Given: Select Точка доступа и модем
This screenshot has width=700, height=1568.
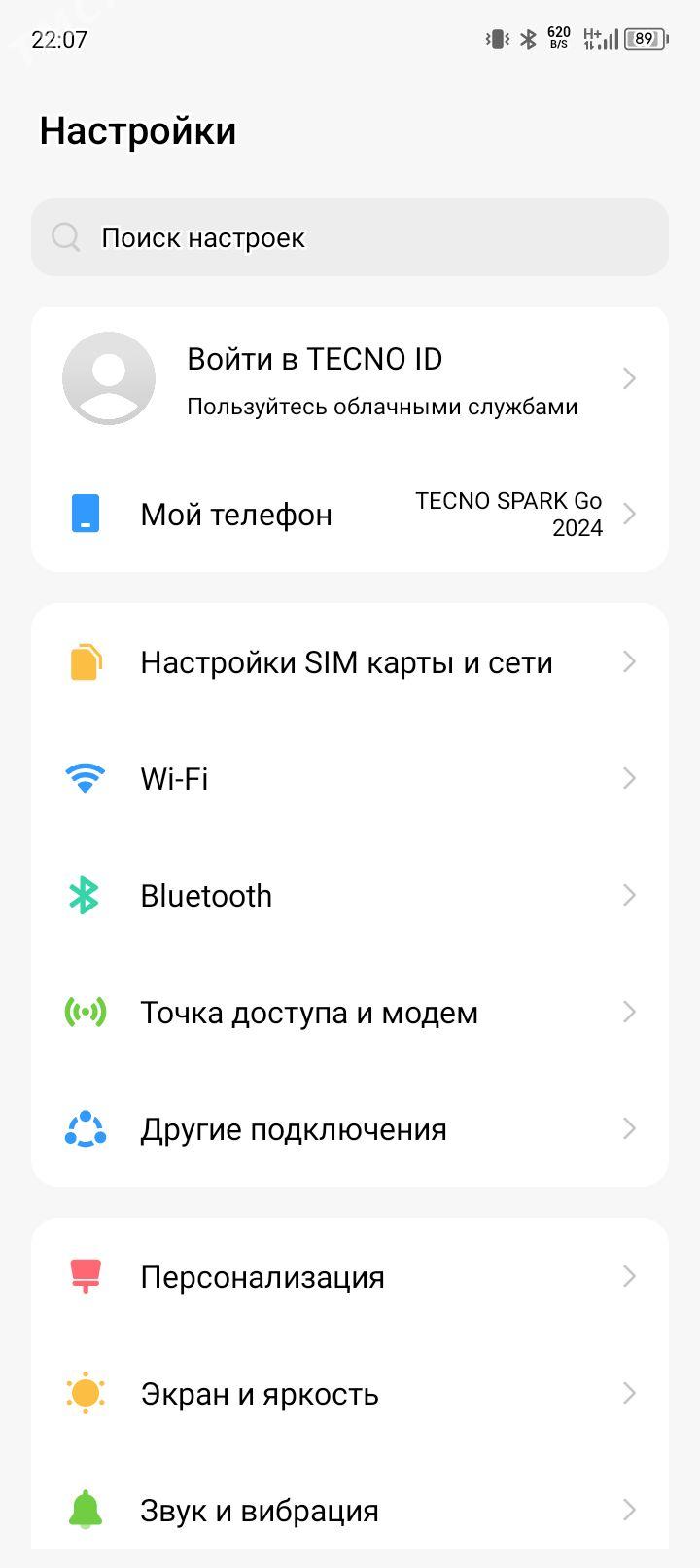Looking at the screenshot, I should 350,1013.
